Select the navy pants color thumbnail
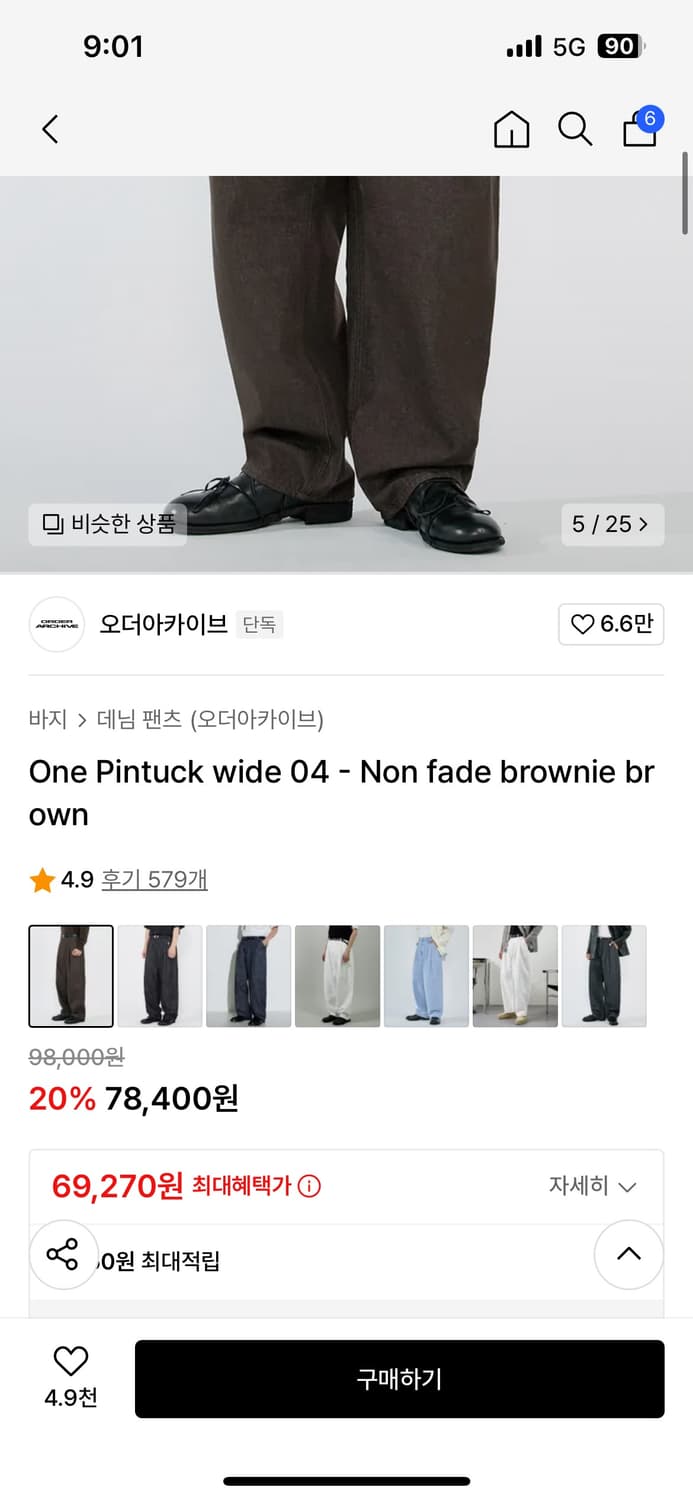 (x=248, y=976)
